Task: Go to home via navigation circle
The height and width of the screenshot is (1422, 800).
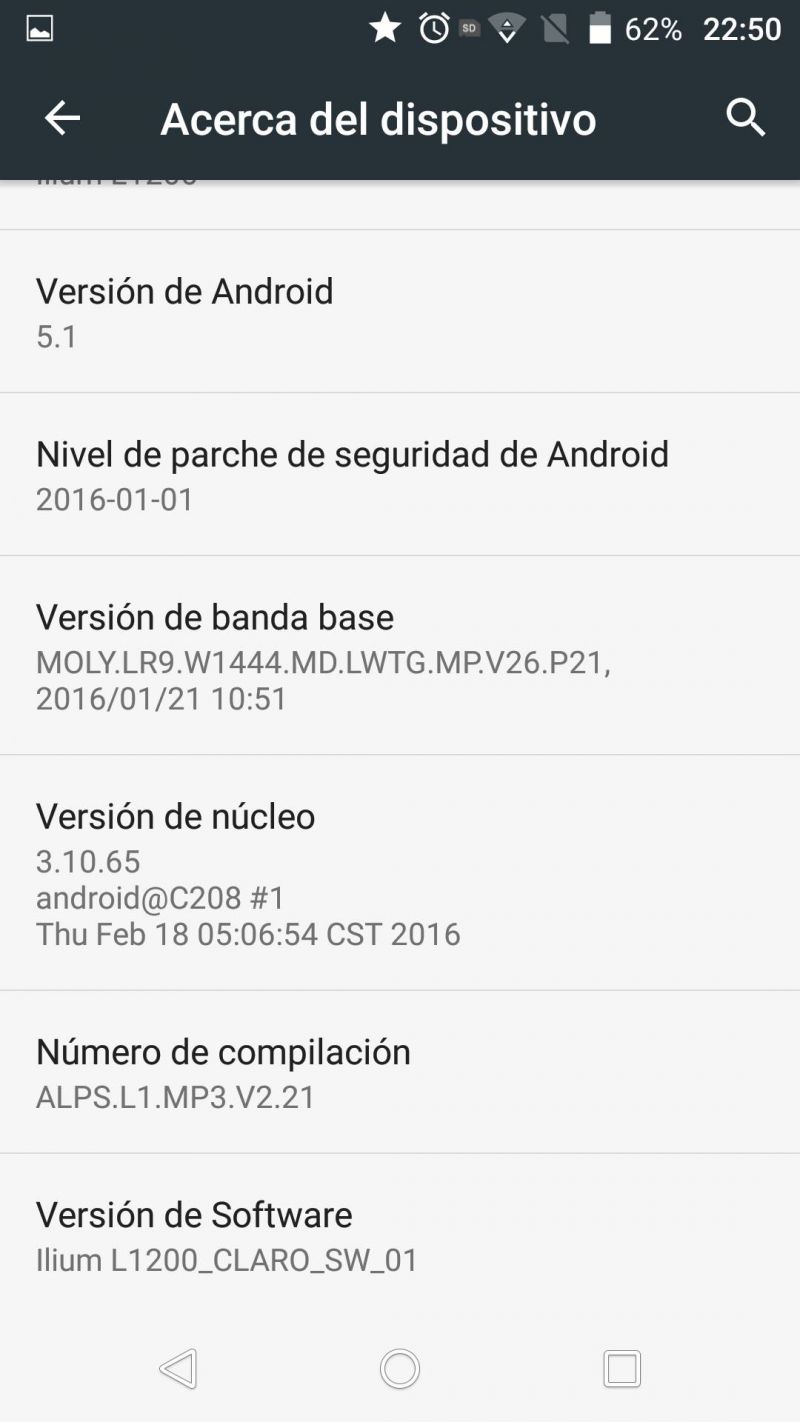Action: coord(400,1368)
